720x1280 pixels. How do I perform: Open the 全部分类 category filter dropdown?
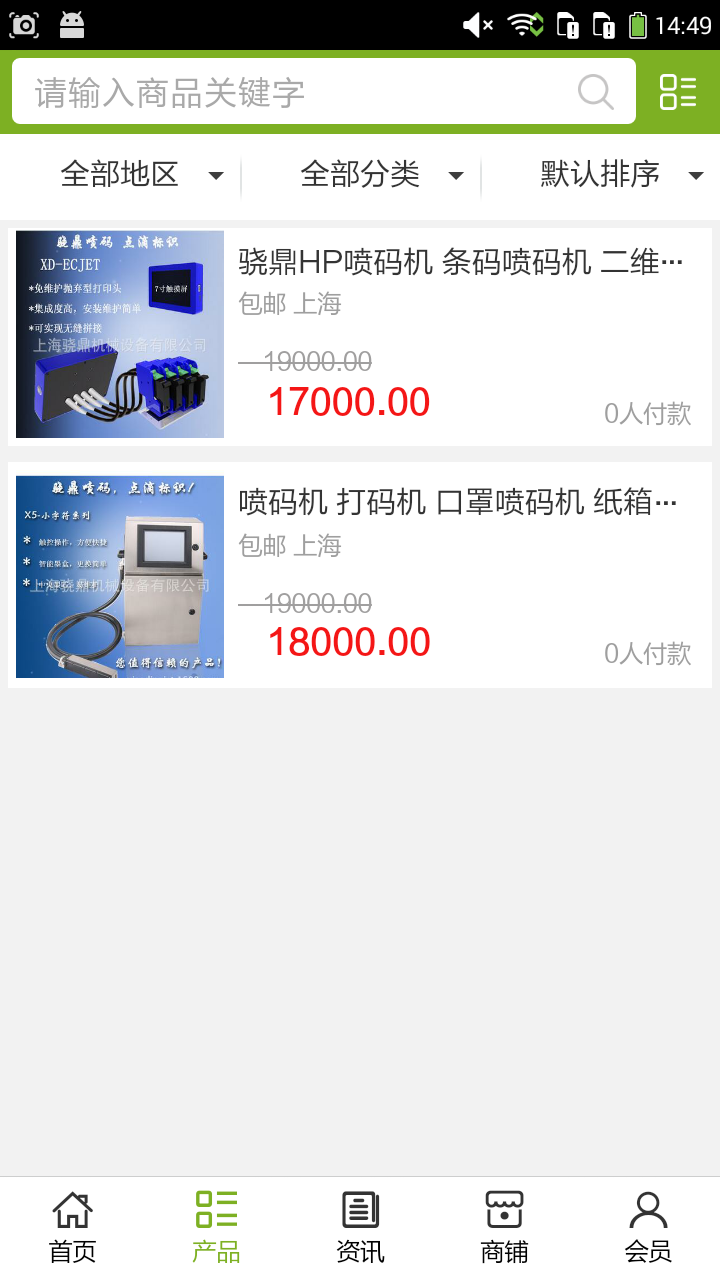[x=380, y=175]
